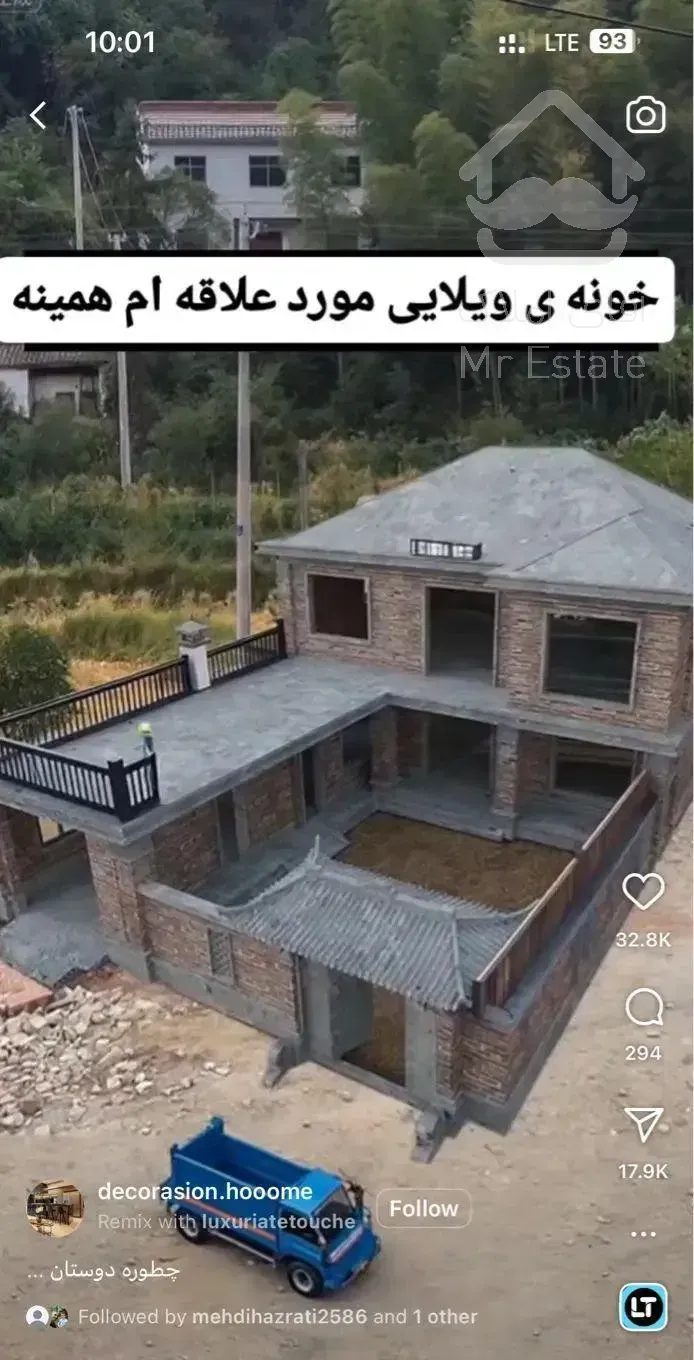The height and width of the screenshot is (1360, 694).
Task: Like this reel with the heart icon
Action: tap(643, 891)
